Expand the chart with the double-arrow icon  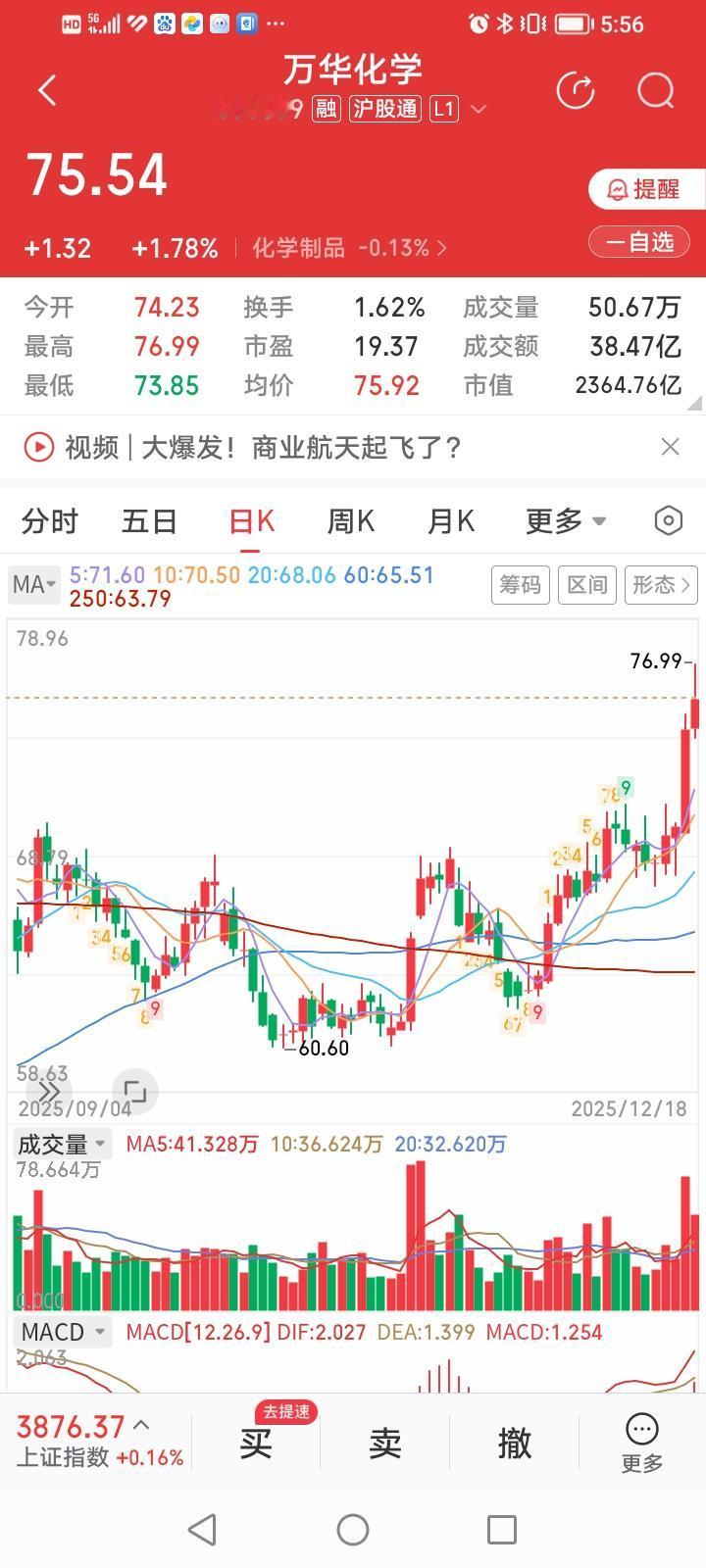tap(46, 1092)
